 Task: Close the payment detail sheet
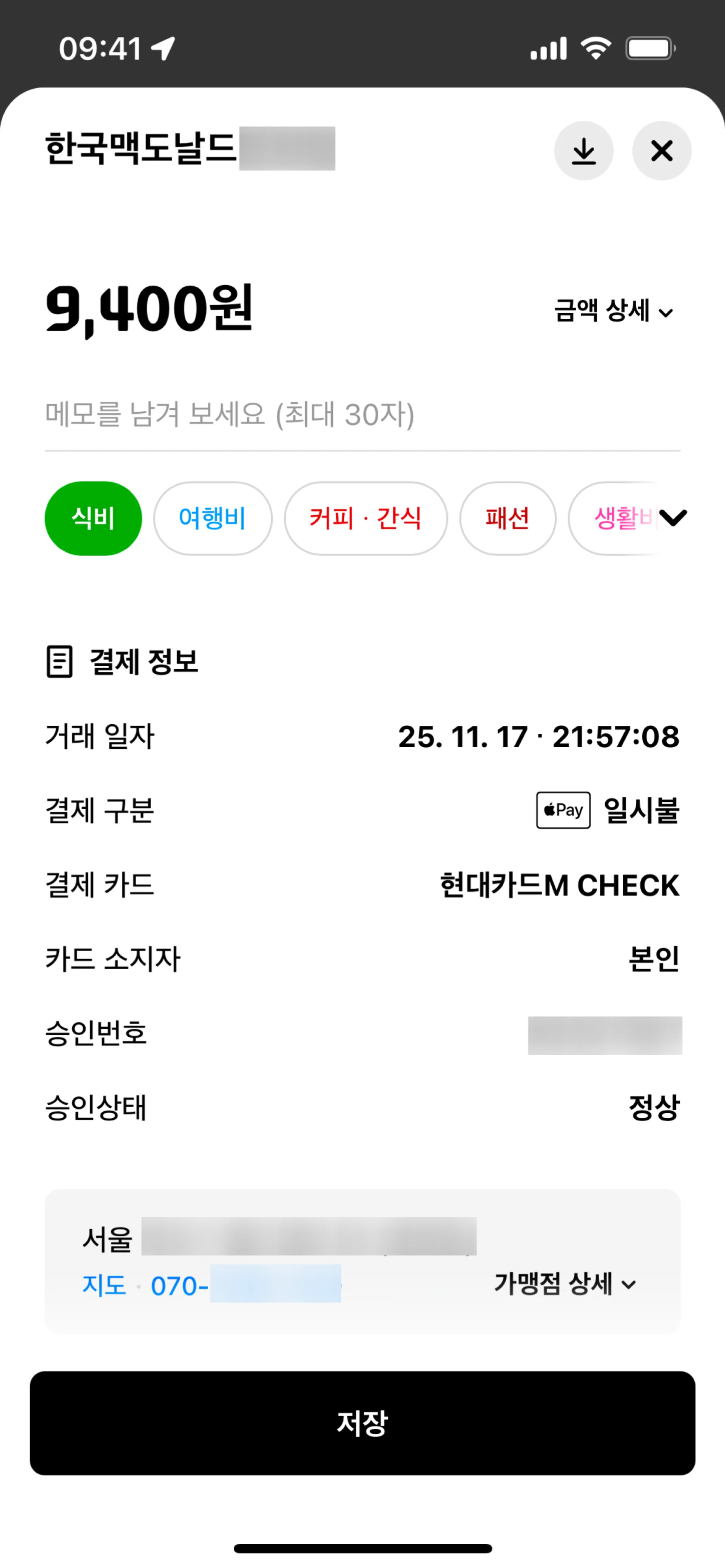[662, 150]
